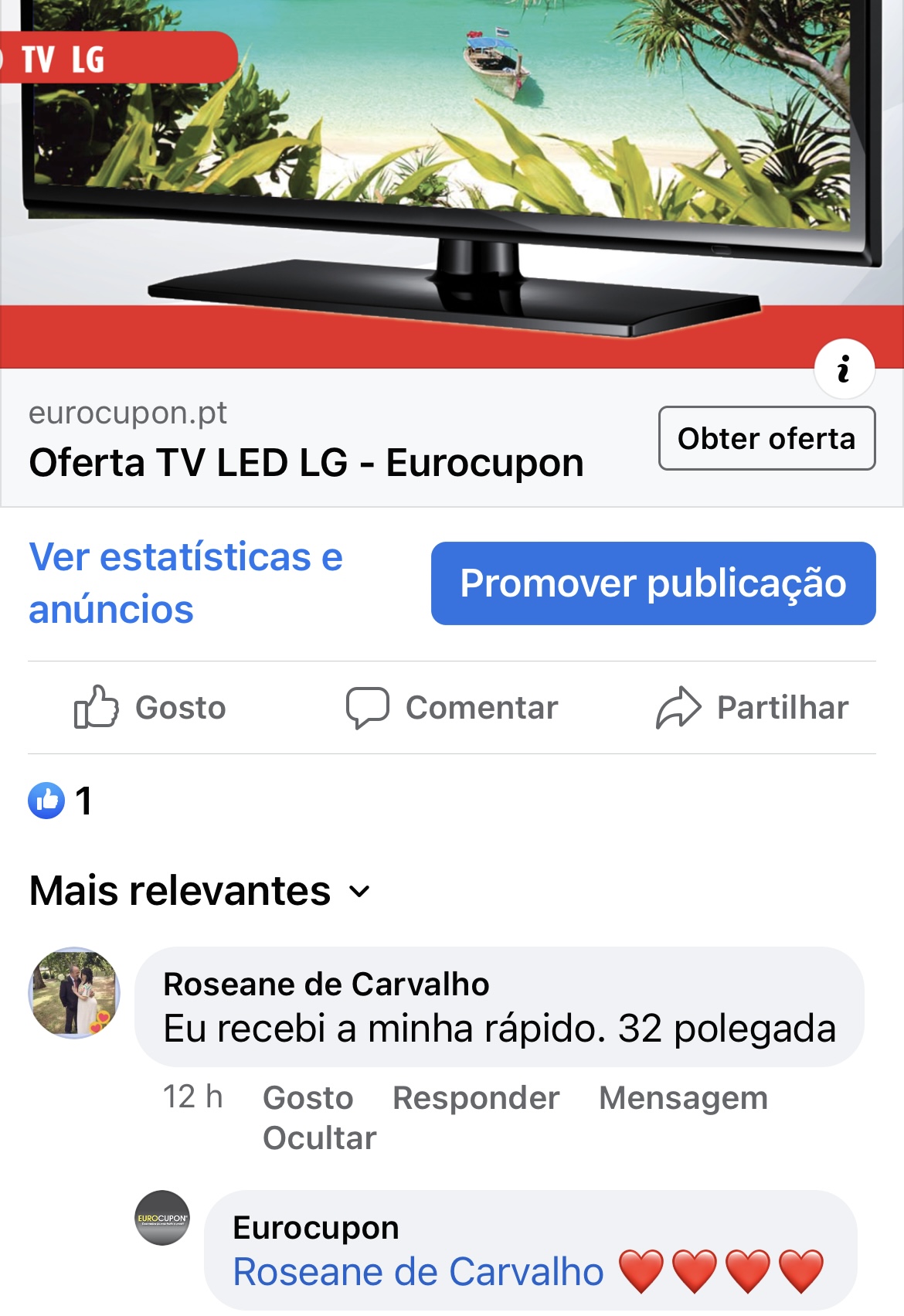The image size is (904, 1316).
Task: Tap Promover publicação
Action: click(x=653, y=583)
